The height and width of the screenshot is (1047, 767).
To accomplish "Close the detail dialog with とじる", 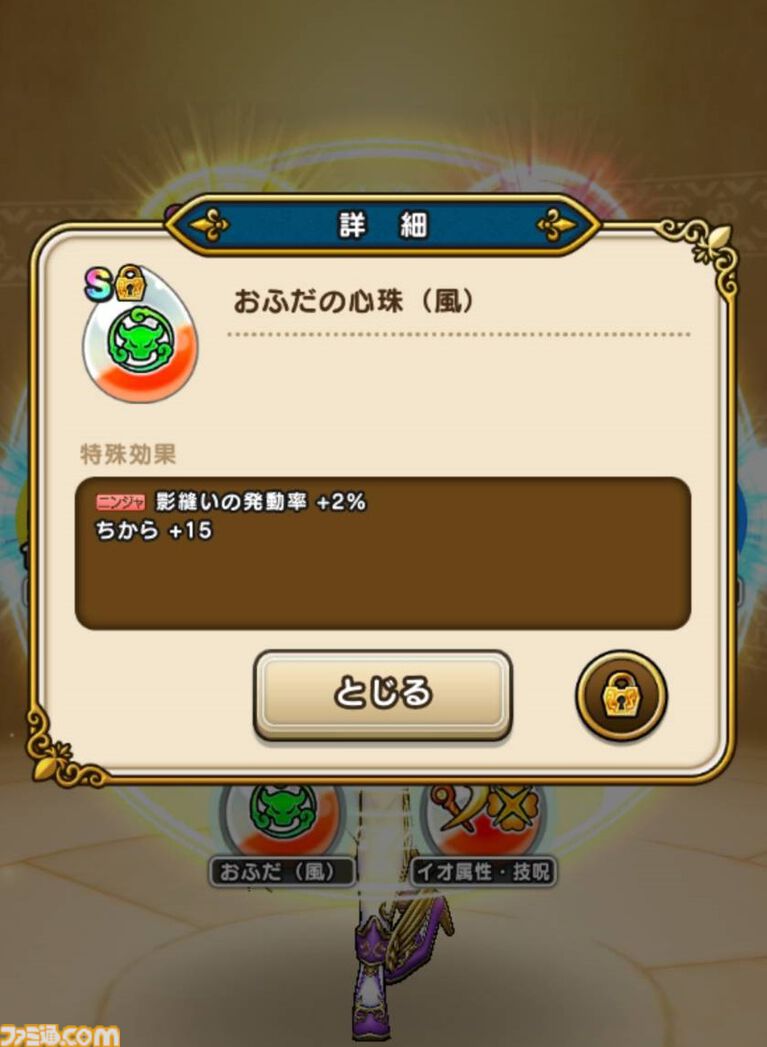I will click(382, 694).
